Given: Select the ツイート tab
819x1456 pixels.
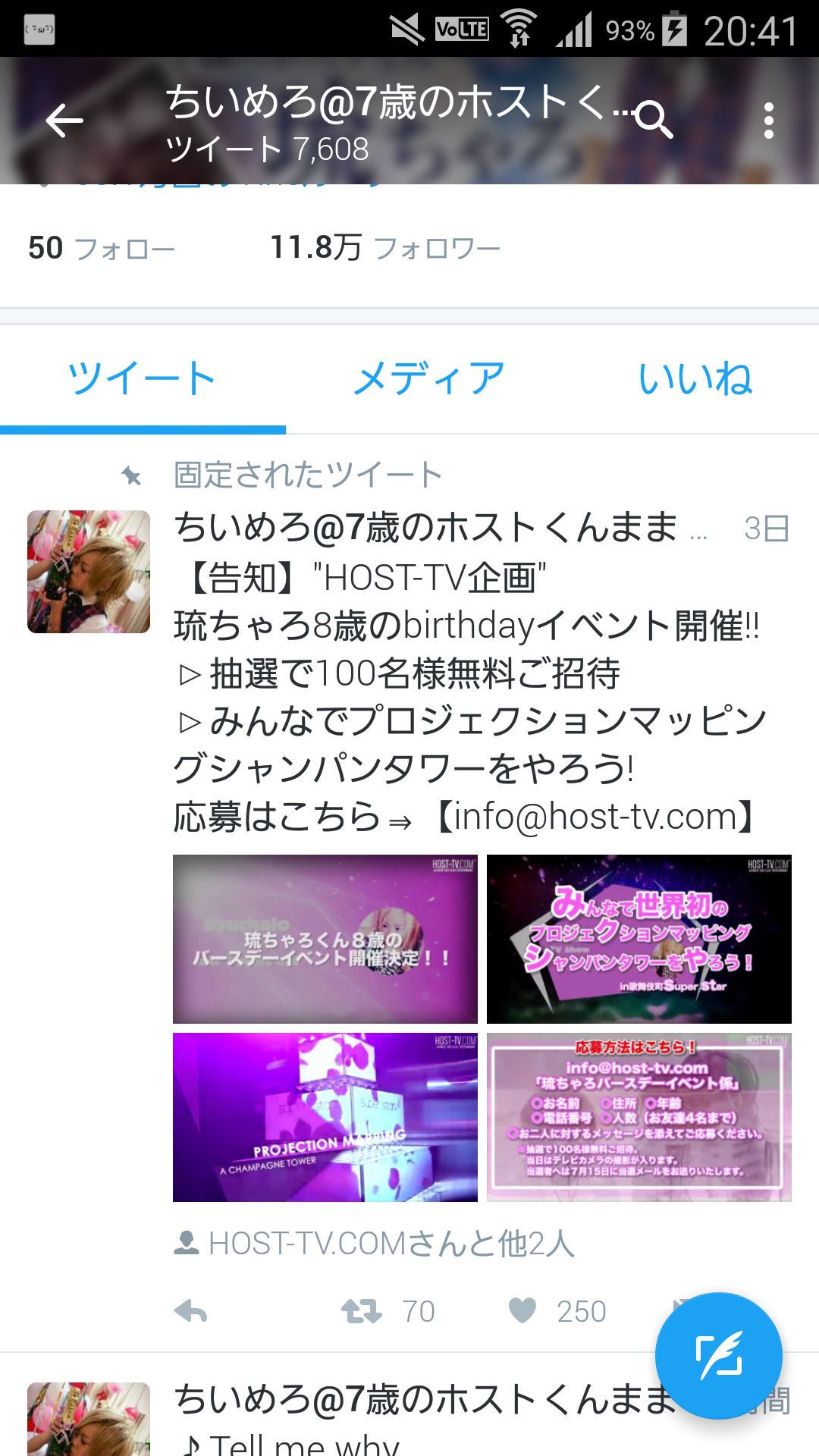Looking at the screenshot, I should point(143,378).
